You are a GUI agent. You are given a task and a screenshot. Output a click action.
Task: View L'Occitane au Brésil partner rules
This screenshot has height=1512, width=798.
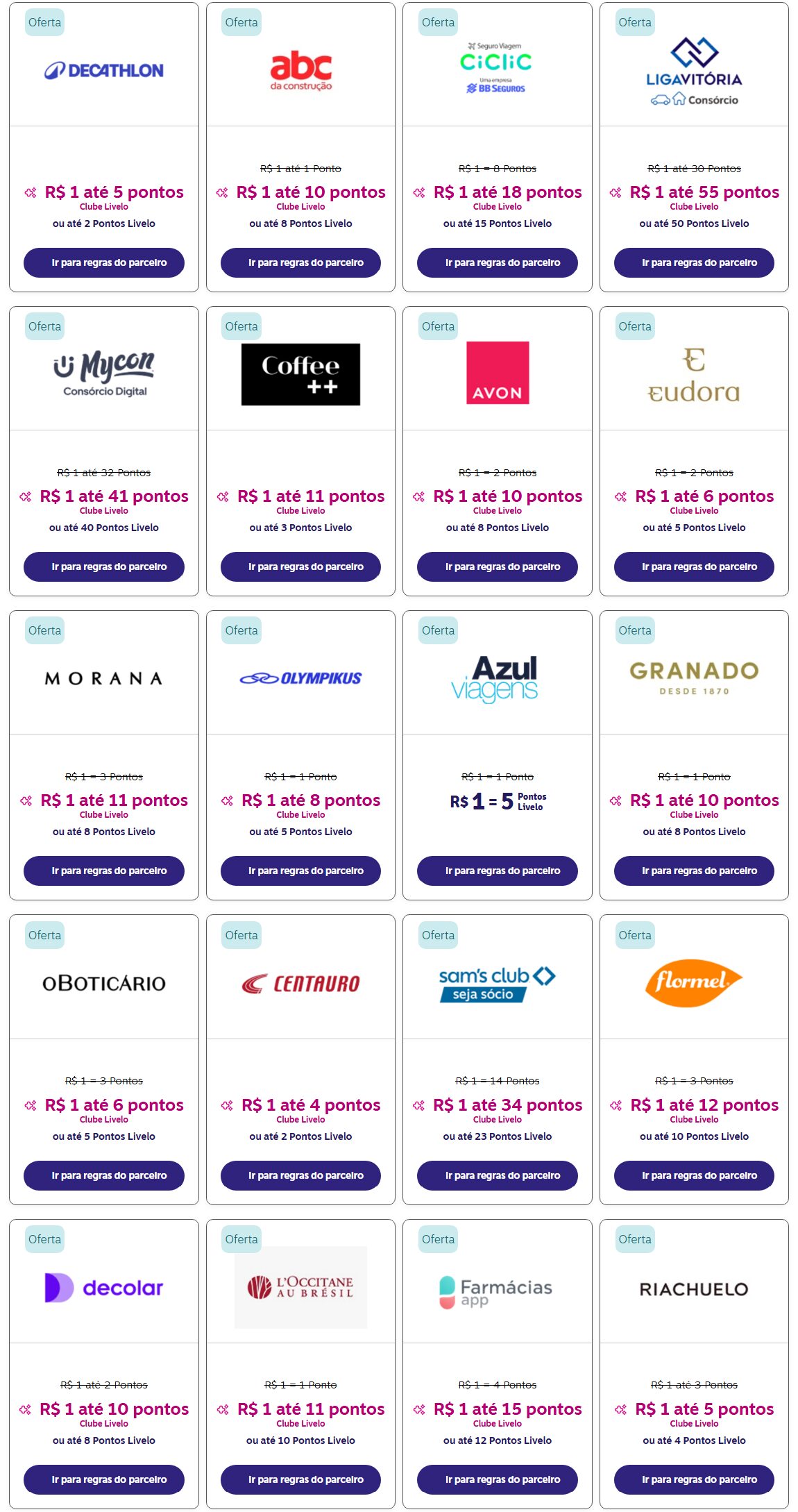300,1479
